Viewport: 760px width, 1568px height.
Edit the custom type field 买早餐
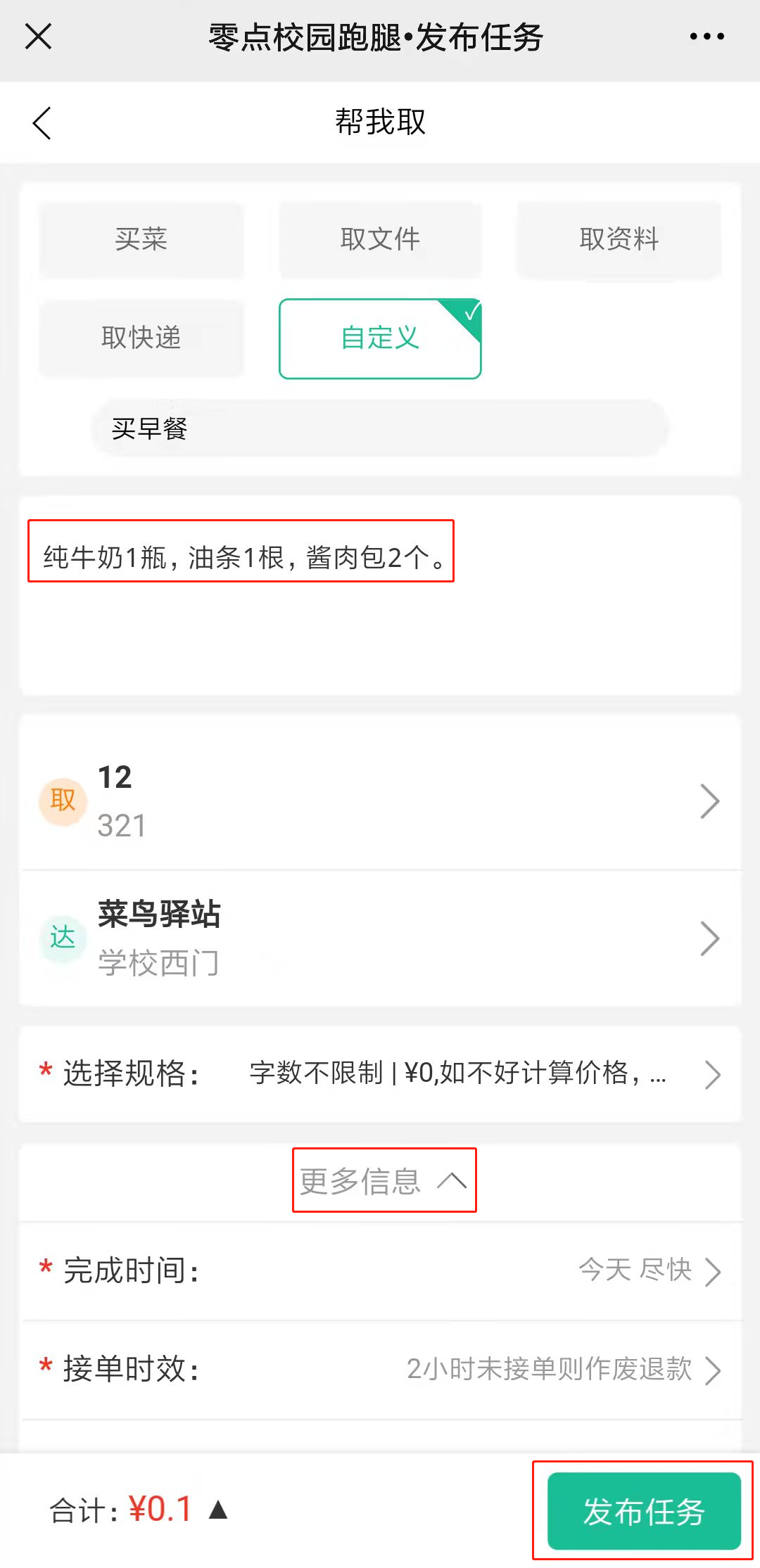coord(380,428)
